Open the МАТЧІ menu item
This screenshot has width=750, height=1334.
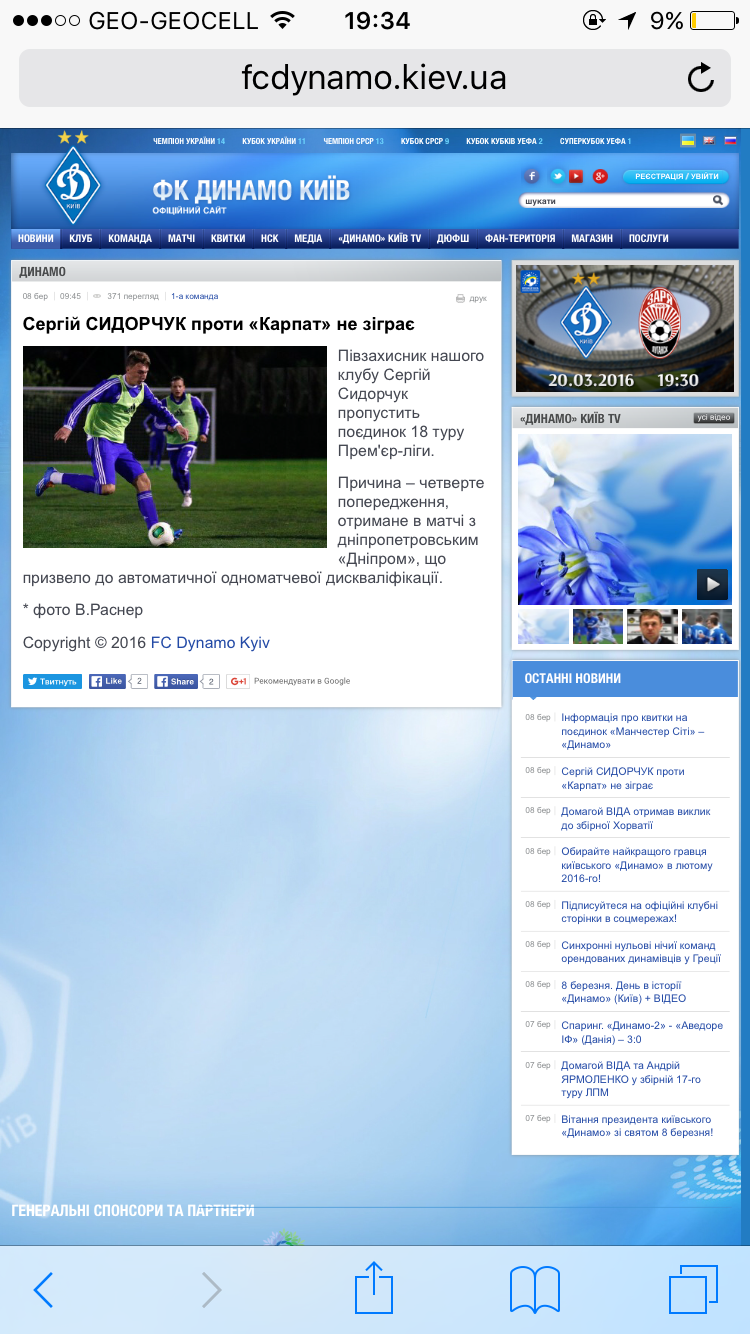tap(181, 239)
